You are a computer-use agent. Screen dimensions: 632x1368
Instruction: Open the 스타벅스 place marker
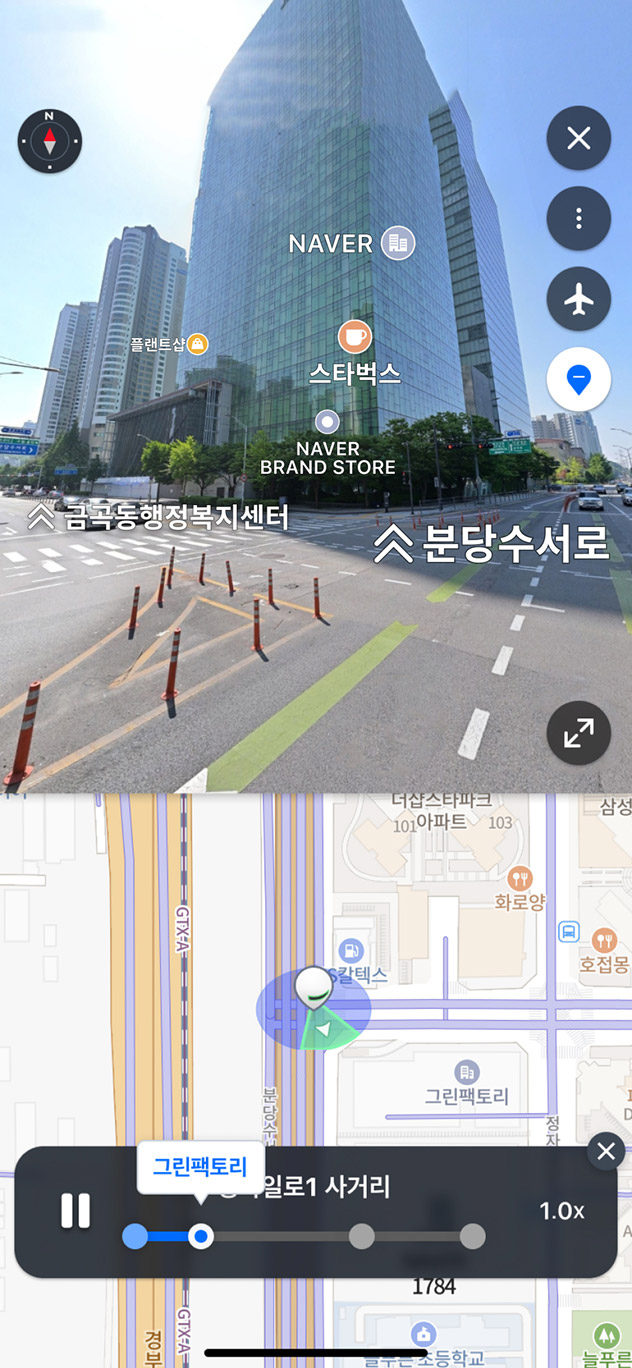[x=354, y=338]
